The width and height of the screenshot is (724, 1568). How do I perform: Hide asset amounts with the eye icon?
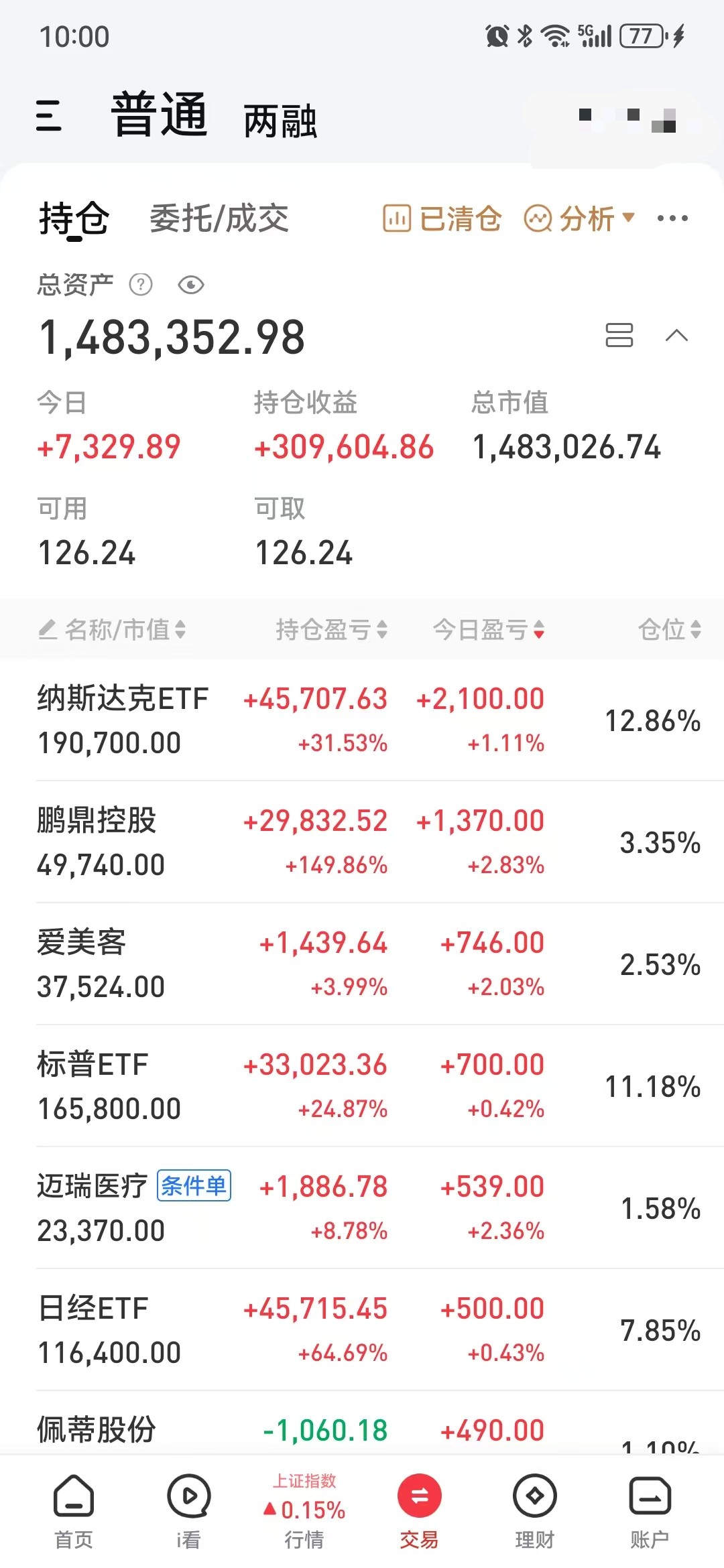tap(191, 285)
